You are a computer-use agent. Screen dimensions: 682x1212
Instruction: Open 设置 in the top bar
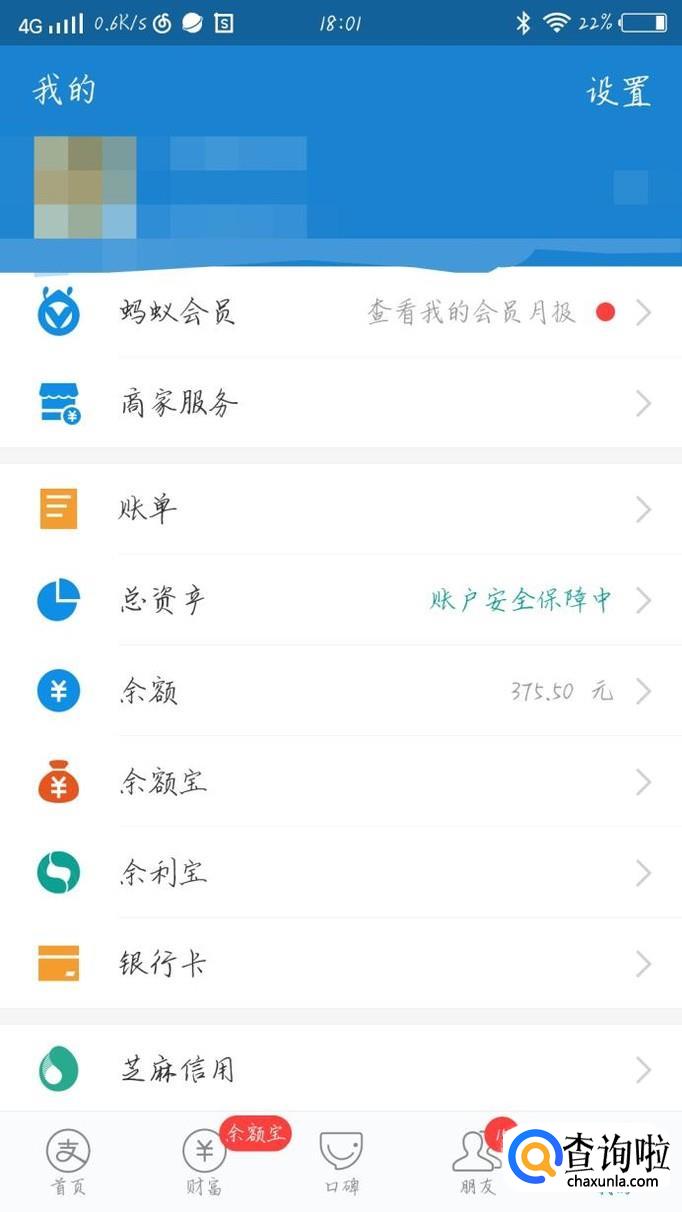(x=618, y=91)
